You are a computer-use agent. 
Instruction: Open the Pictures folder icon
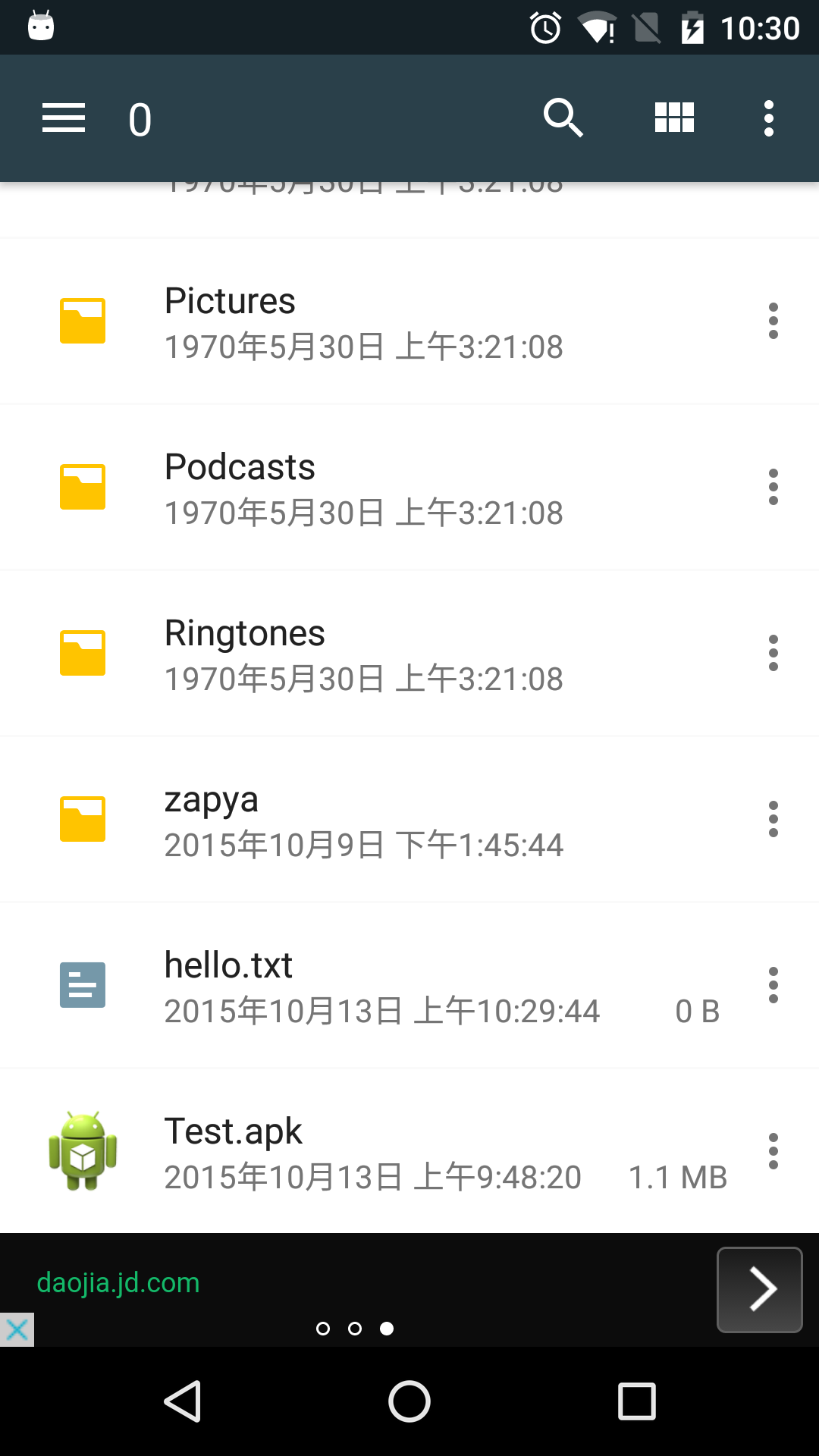[x=83, y=320]
